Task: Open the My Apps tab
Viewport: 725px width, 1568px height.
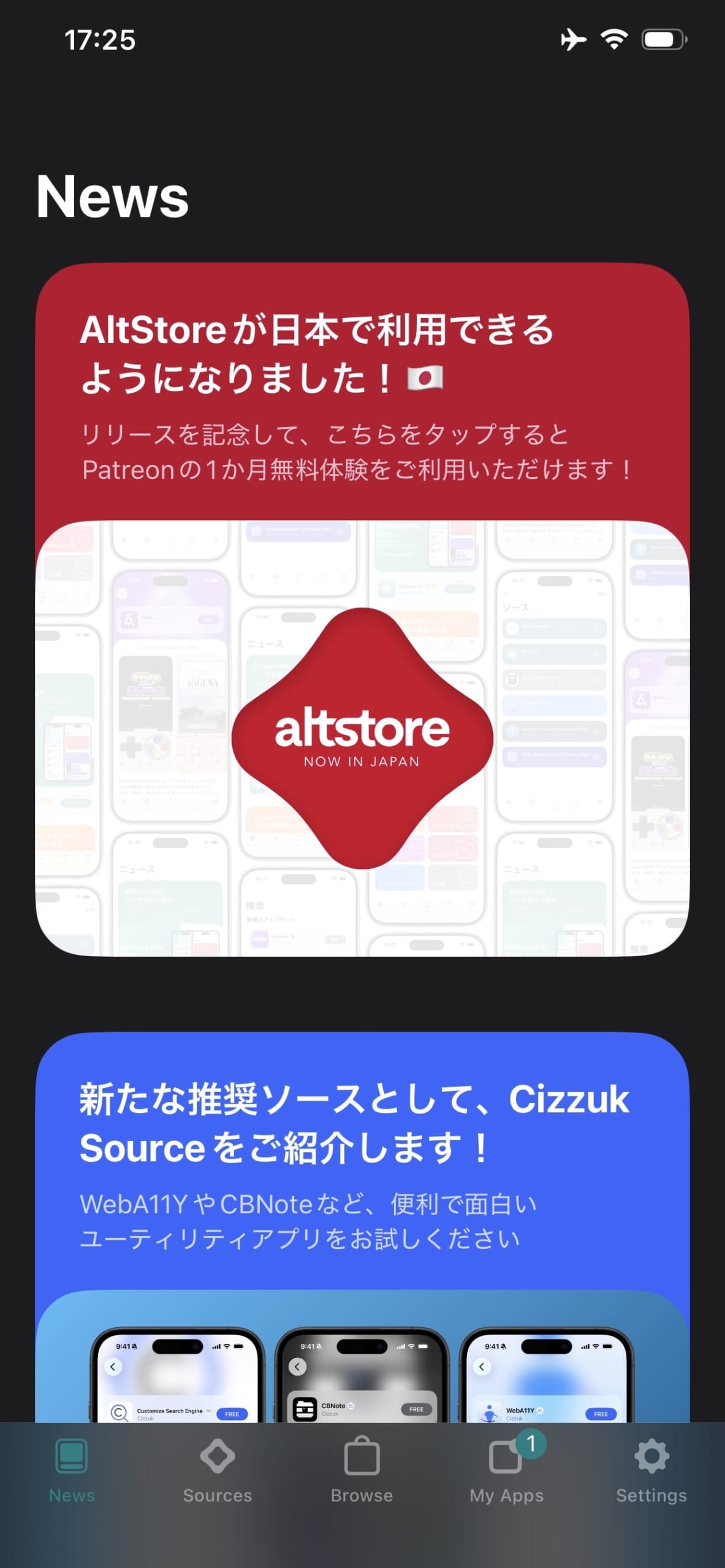Action: 507,1471
